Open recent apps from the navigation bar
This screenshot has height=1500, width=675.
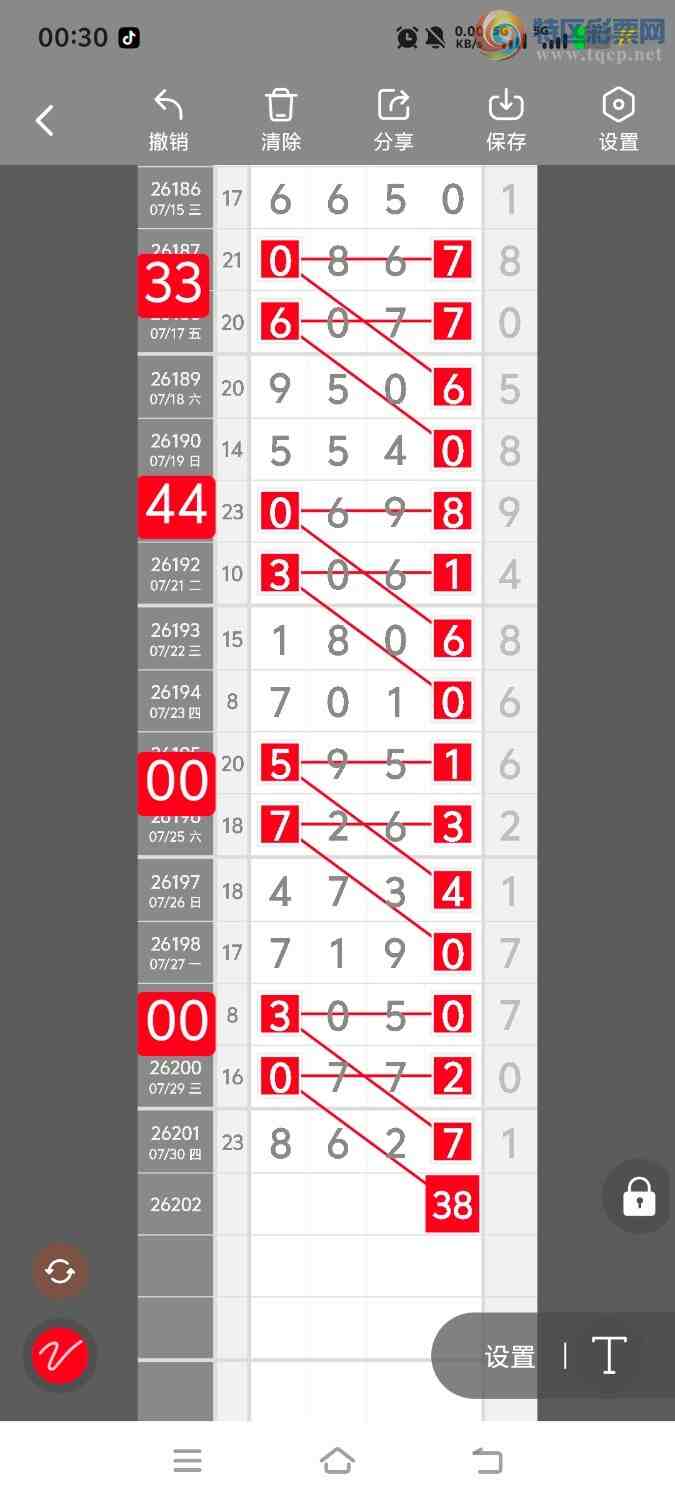point(187,1461)
